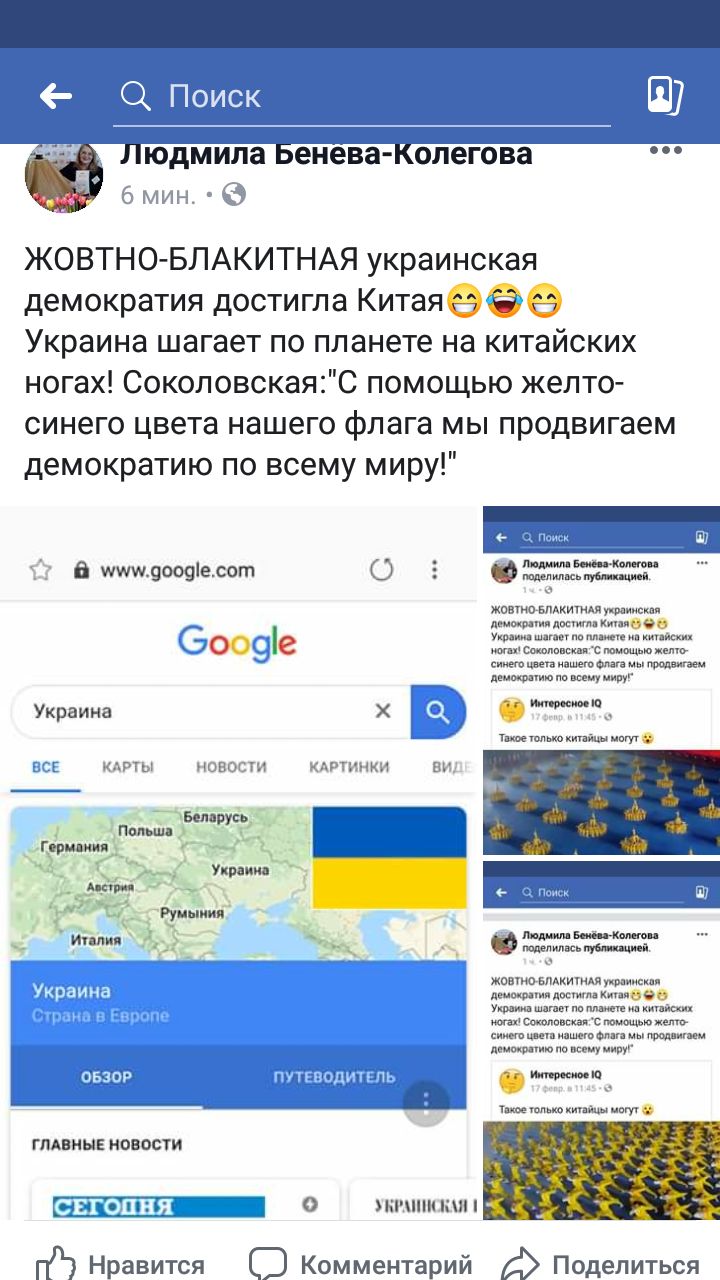Open the large Google search screenshot image
720x1280 pixels.
point(241,863)
